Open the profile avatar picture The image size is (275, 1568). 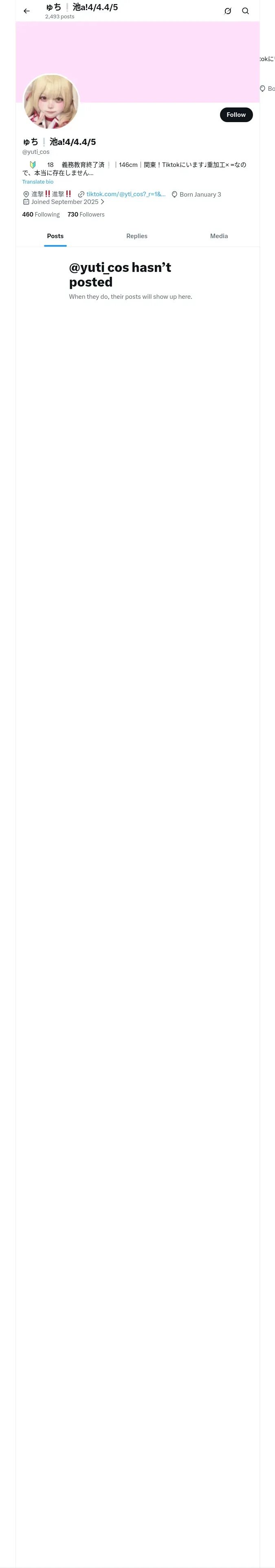click(x=51, y=102)
